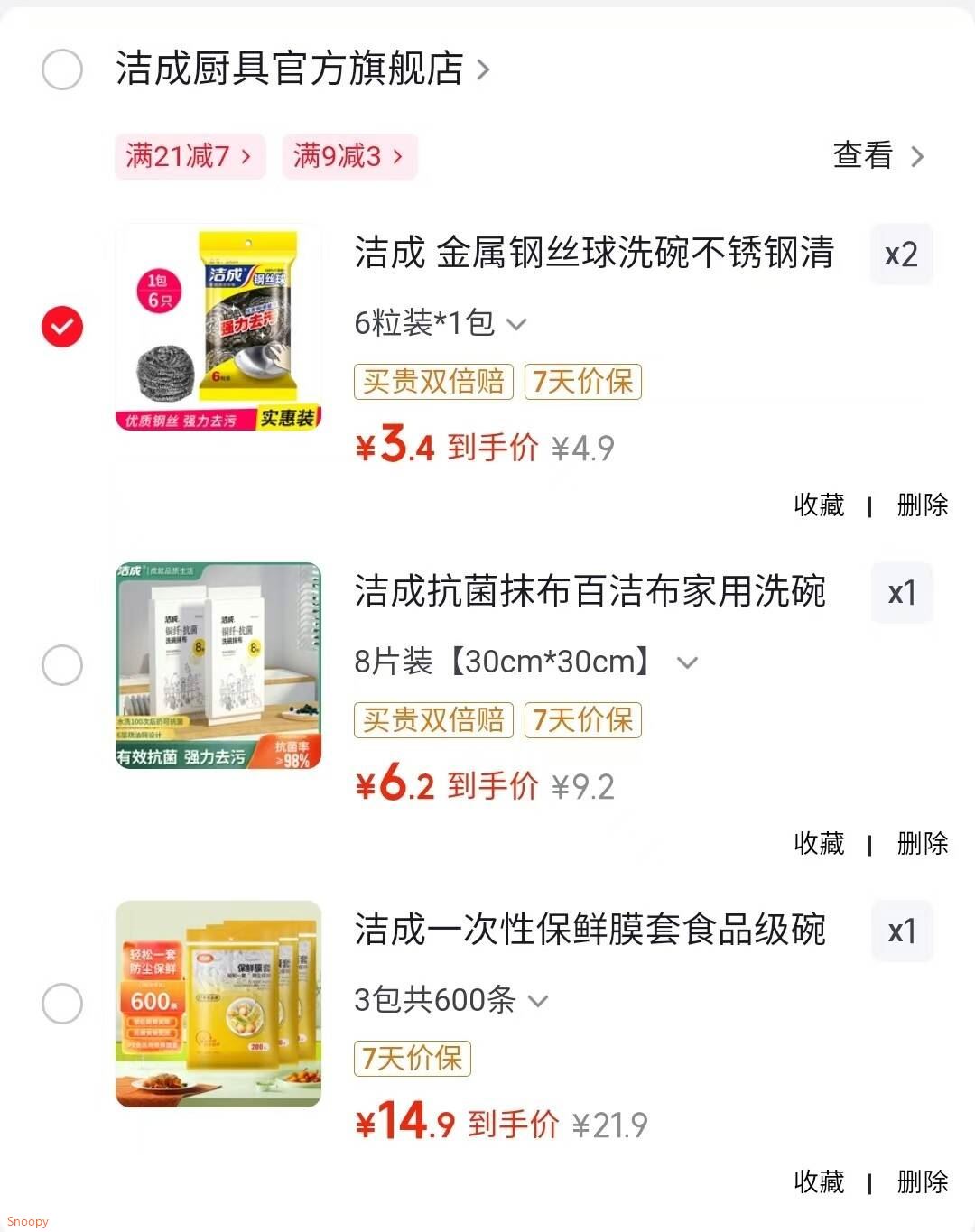Viewport: 975px width, 1232px height.
Task: Click the 7天价保 badge on steel wool item
Action: 582,382
